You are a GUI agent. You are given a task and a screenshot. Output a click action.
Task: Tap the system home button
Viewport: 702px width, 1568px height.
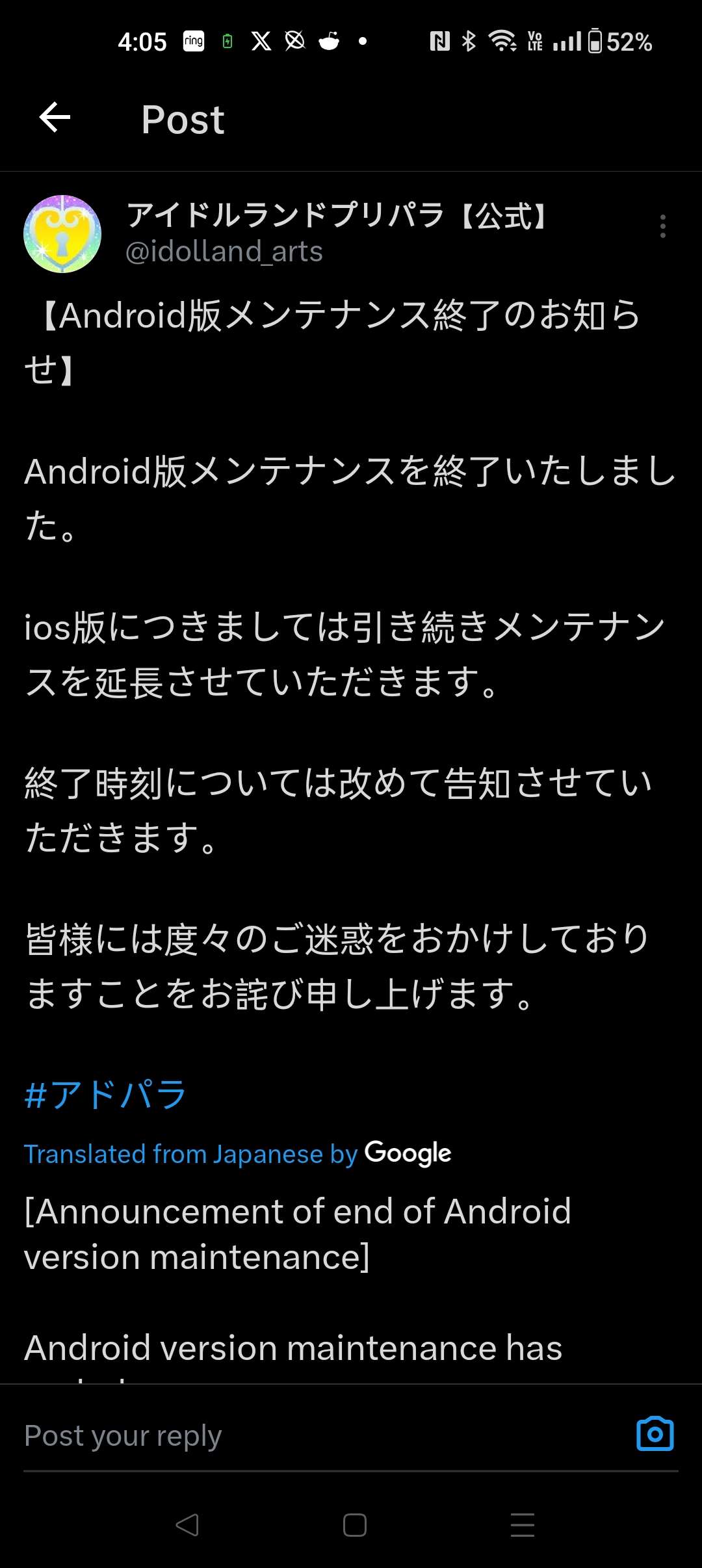[354, 1525]
